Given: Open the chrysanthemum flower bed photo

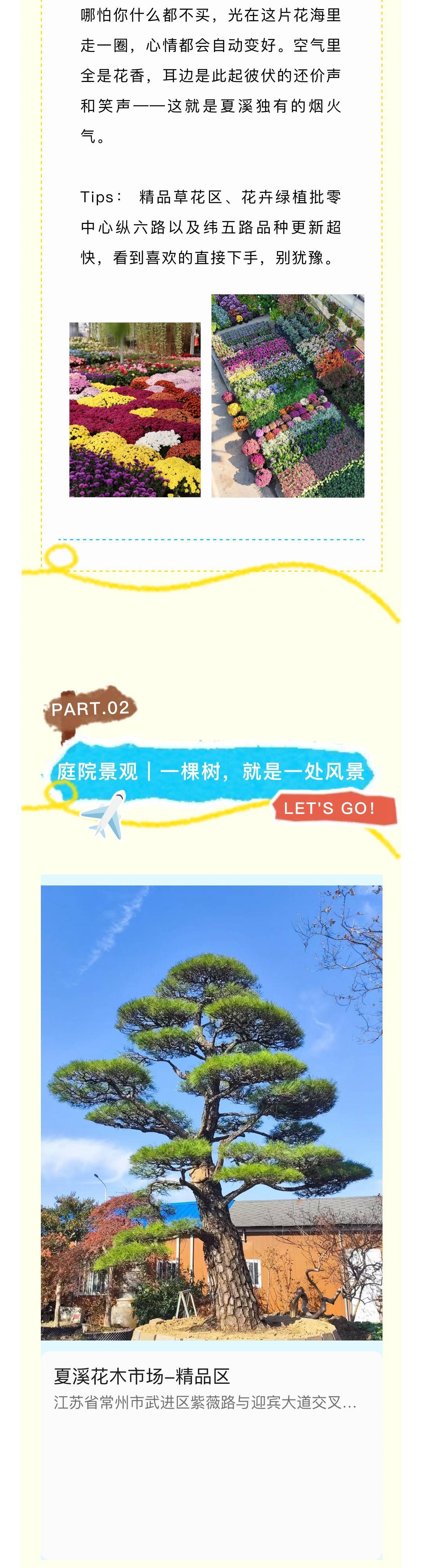Looking at the screenshot, I should [135, 410].
